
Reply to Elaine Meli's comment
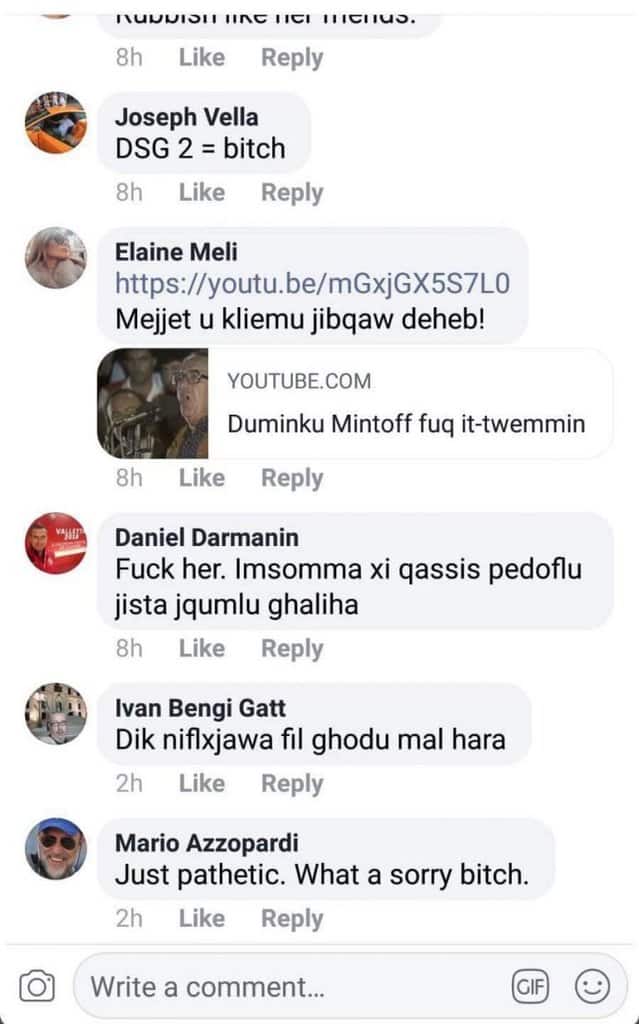point(292,478)
